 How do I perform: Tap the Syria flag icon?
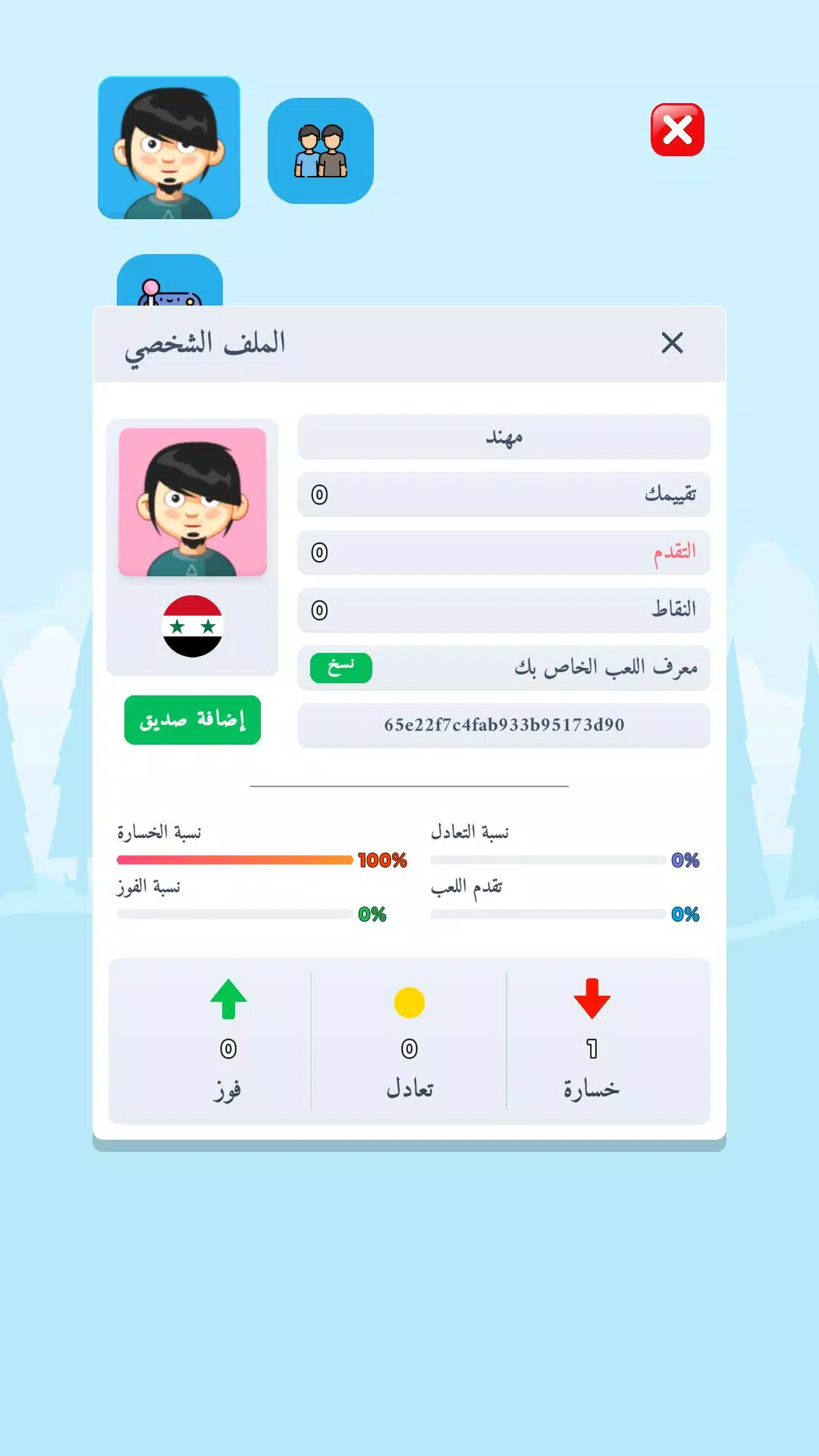193,626
